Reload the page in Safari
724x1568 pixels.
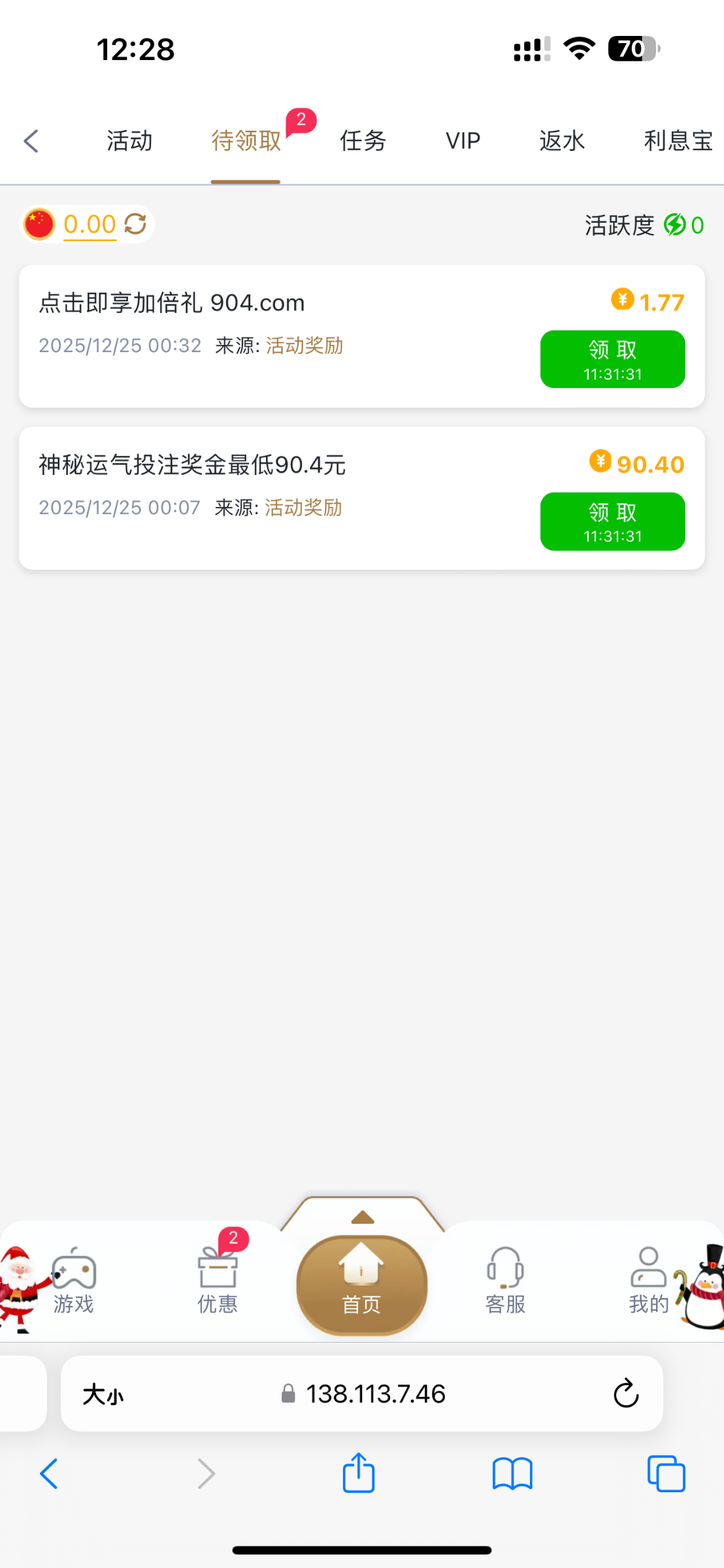click(625, 1394)
